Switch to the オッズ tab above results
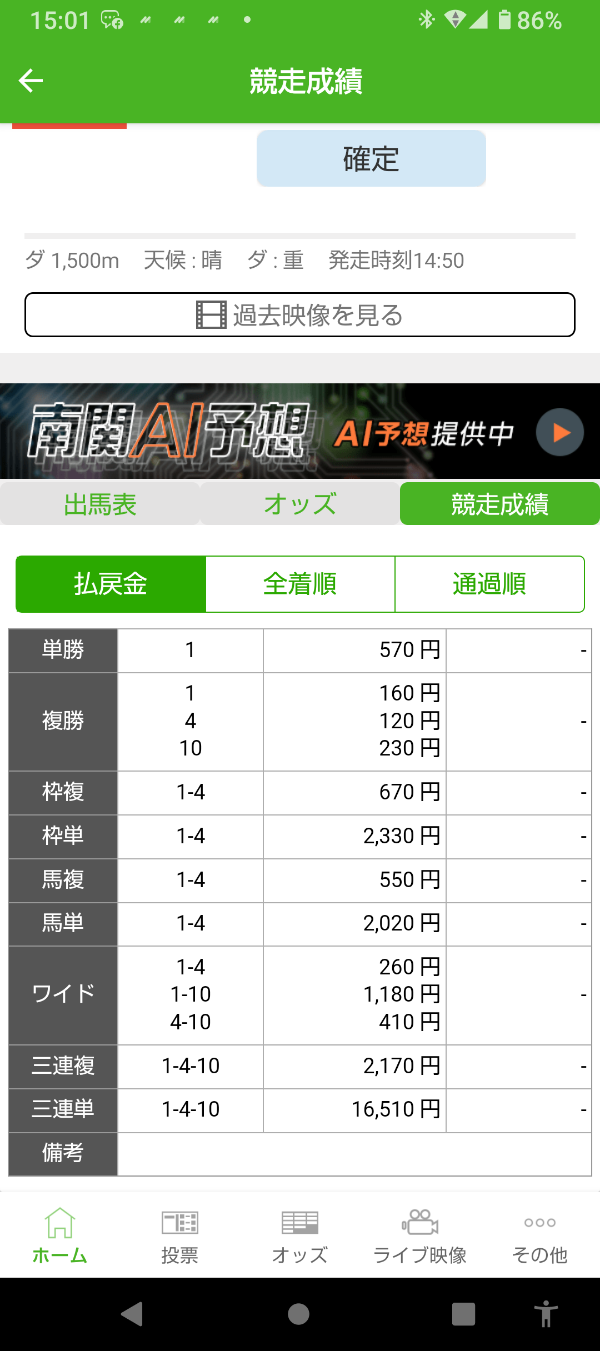Screen dimensions: 600x1351 (300, 504)
